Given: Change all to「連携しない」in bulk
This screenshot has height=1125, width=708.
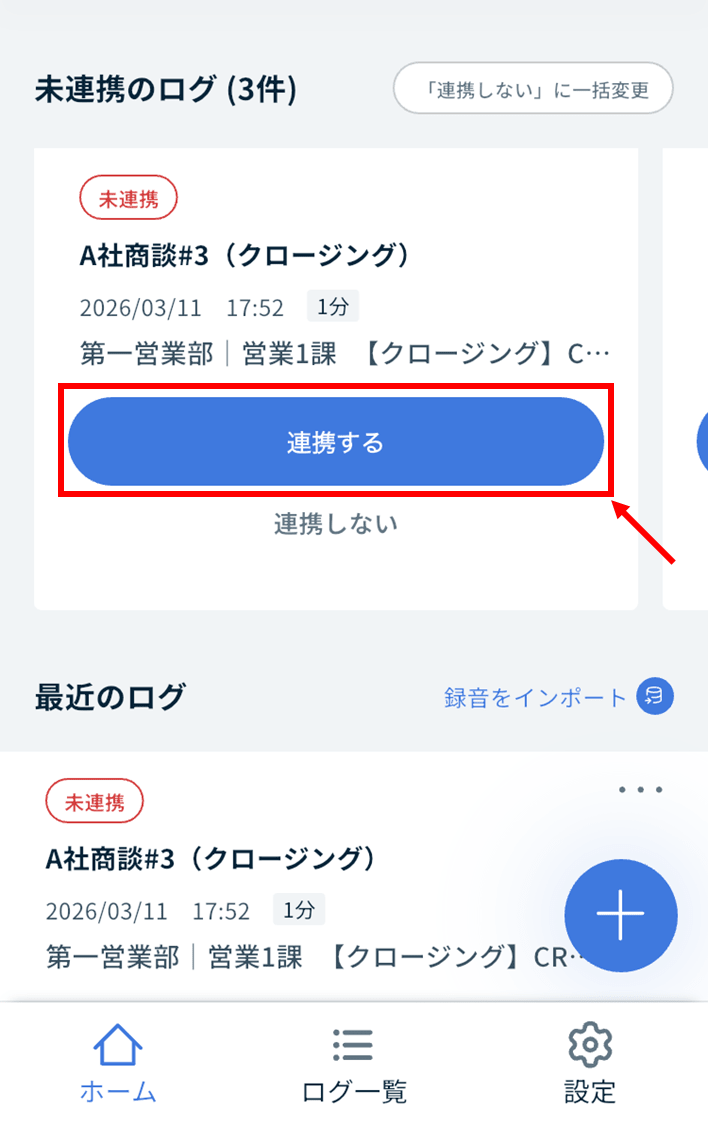Looking at the screenshot, I should point(534,90).
